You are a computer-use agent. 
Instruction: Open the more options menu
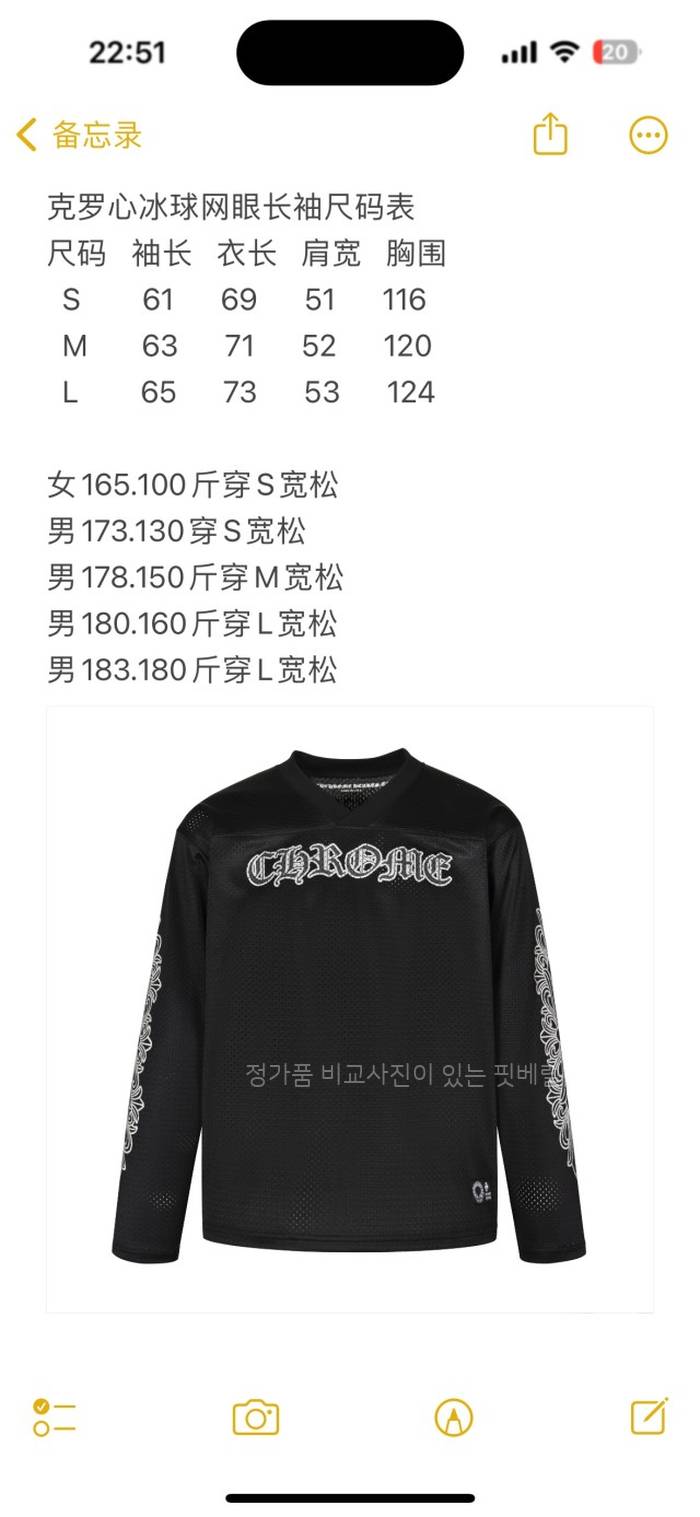pyautogui.click(x=648, y=135)
